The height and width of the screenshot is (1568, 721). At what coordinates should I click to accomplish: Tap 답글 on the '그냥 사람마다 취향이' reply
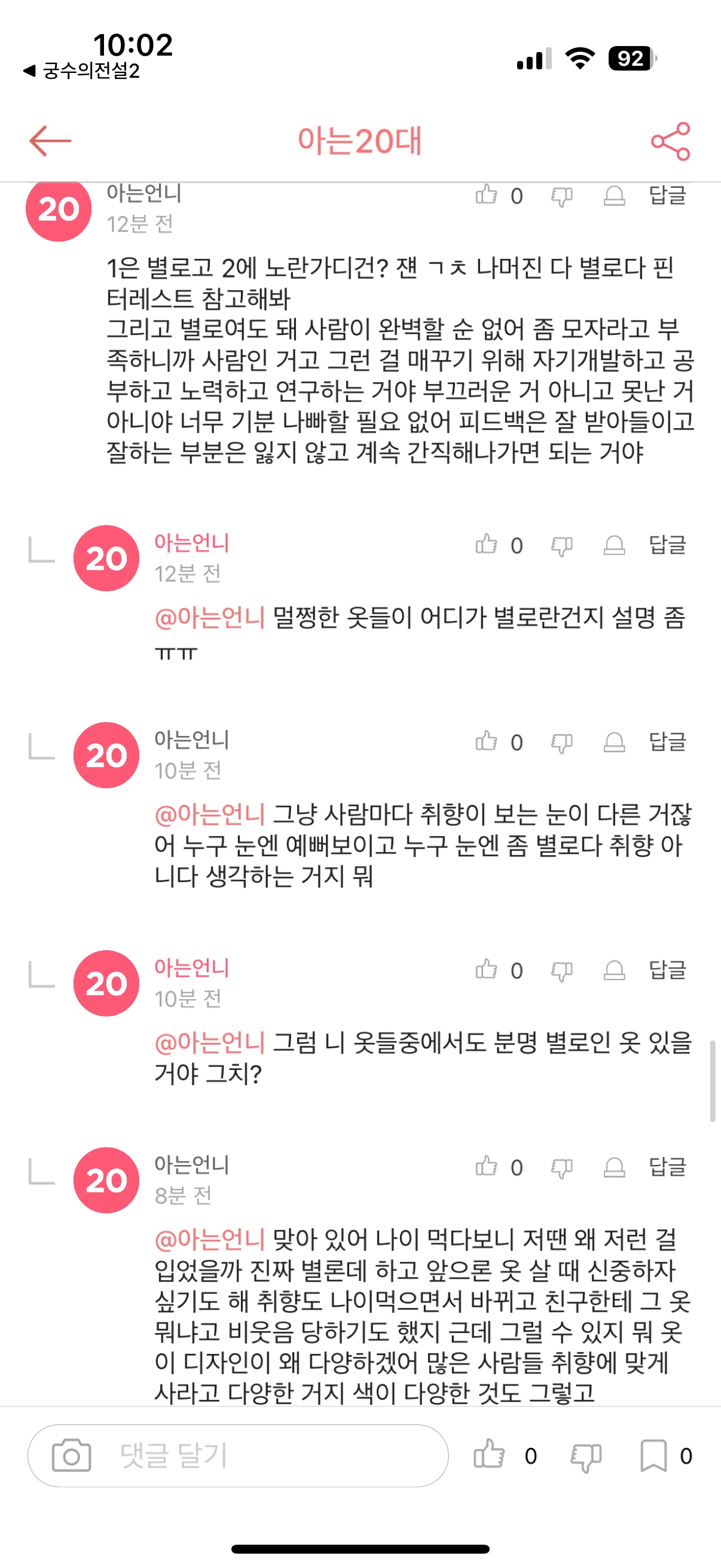tap(667, 742)
